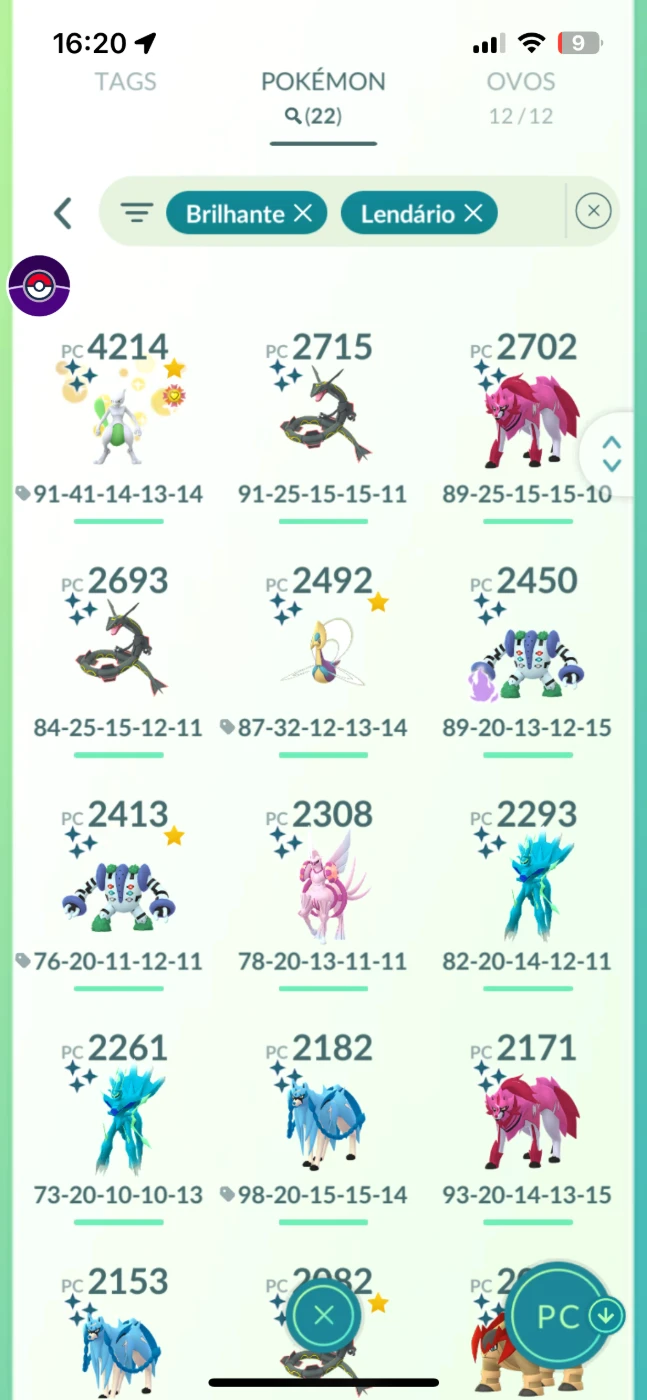
Task: Go back with the left chevron
Action: tap(63, 212)
